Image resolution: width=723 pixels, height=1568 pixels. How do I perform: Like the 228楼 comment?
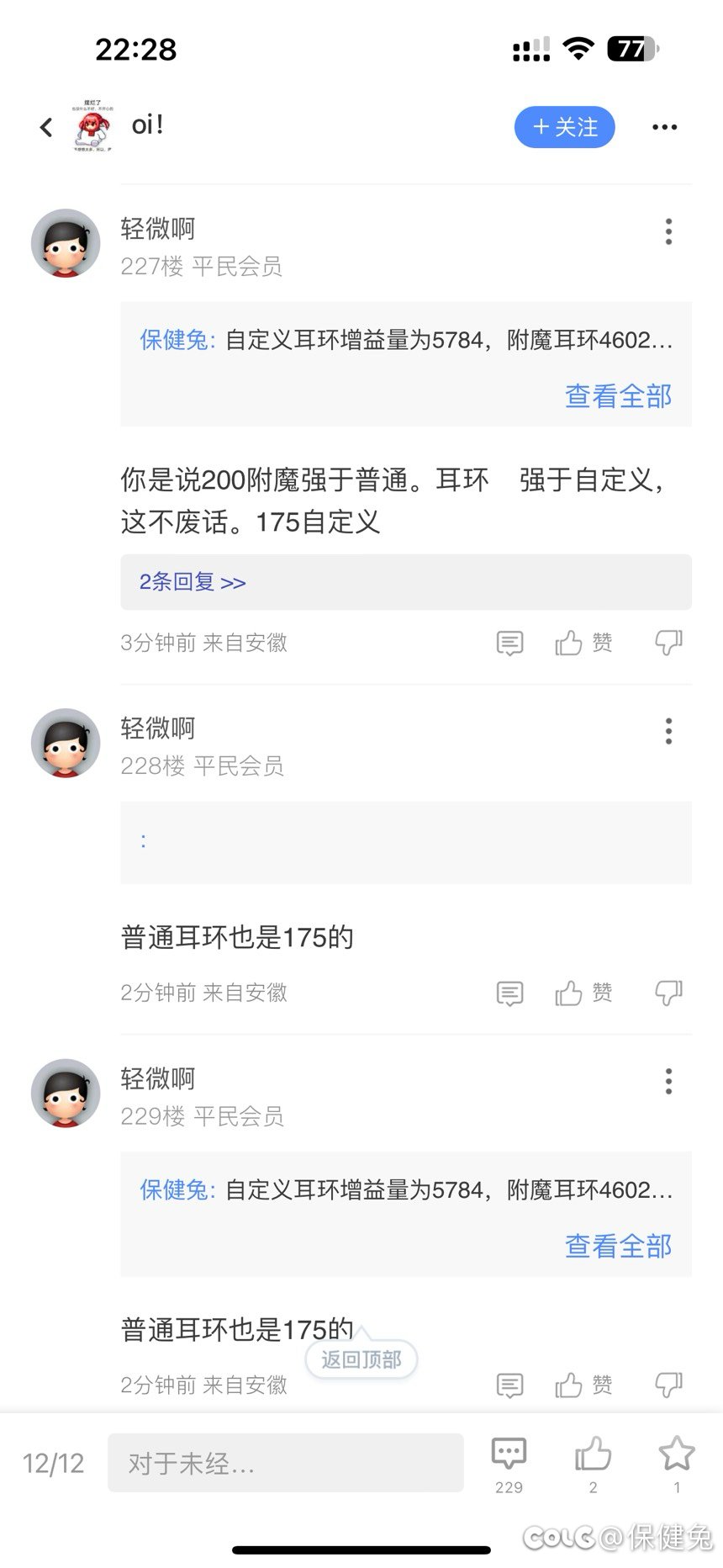point(583,993)
